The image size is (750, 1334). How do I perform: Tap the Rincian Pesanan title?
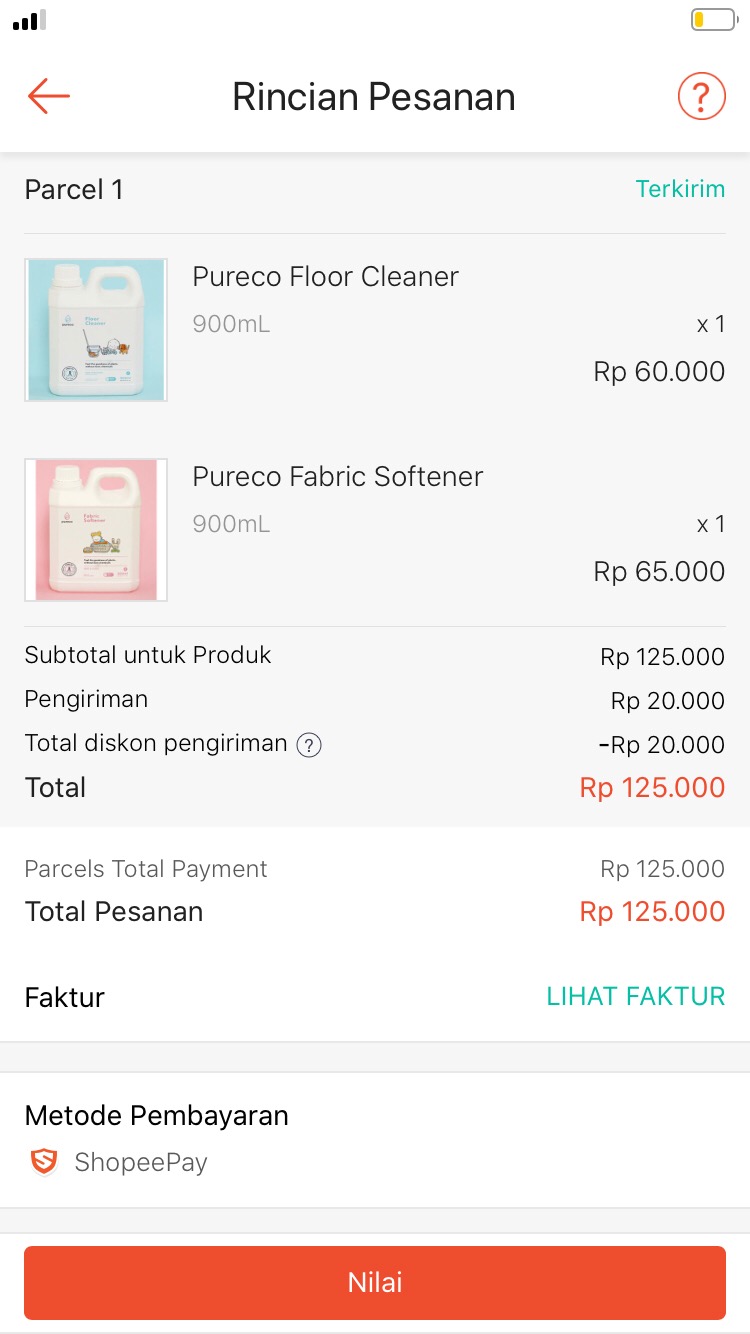pyautogui.click(x=374, y=96)
